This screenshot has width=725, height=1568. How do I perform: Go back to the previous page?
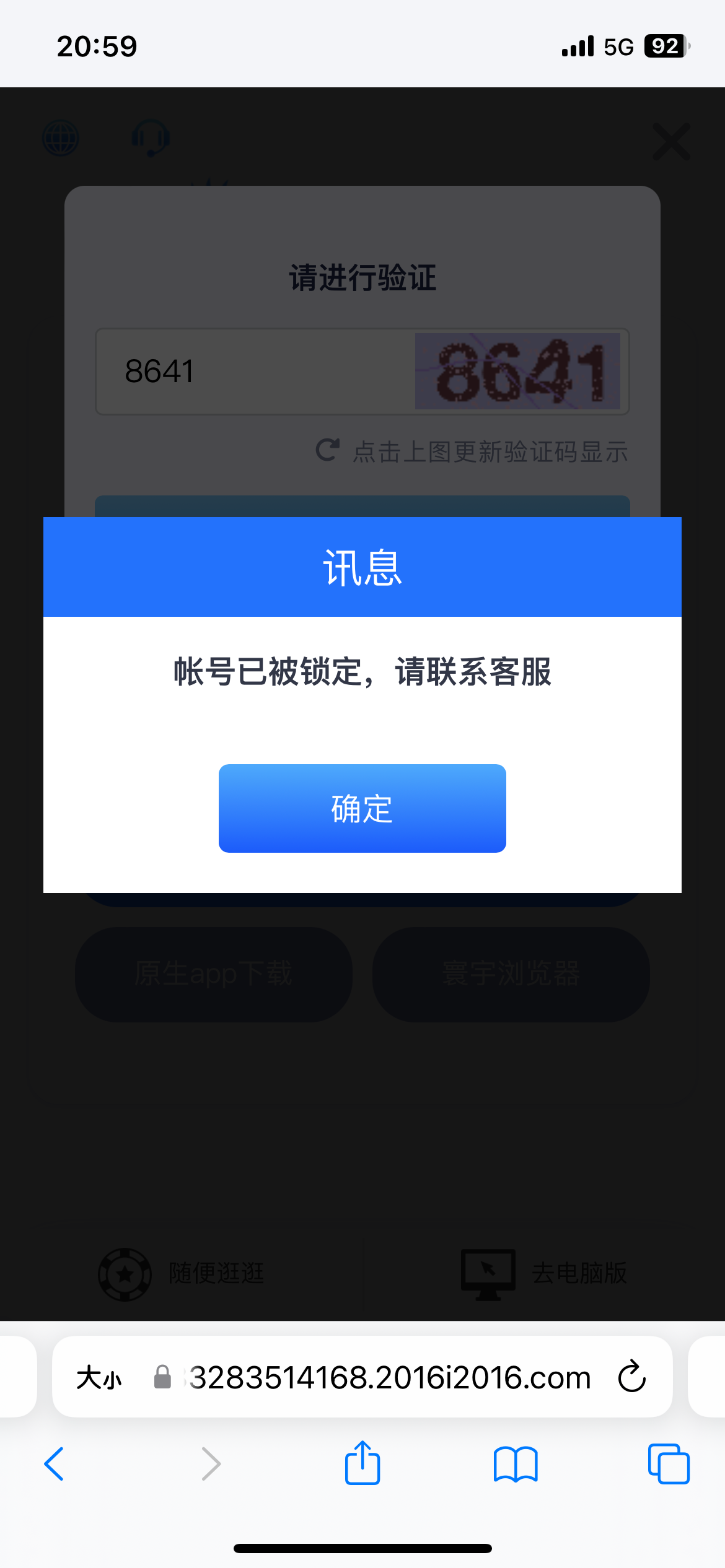[55, 1464]
